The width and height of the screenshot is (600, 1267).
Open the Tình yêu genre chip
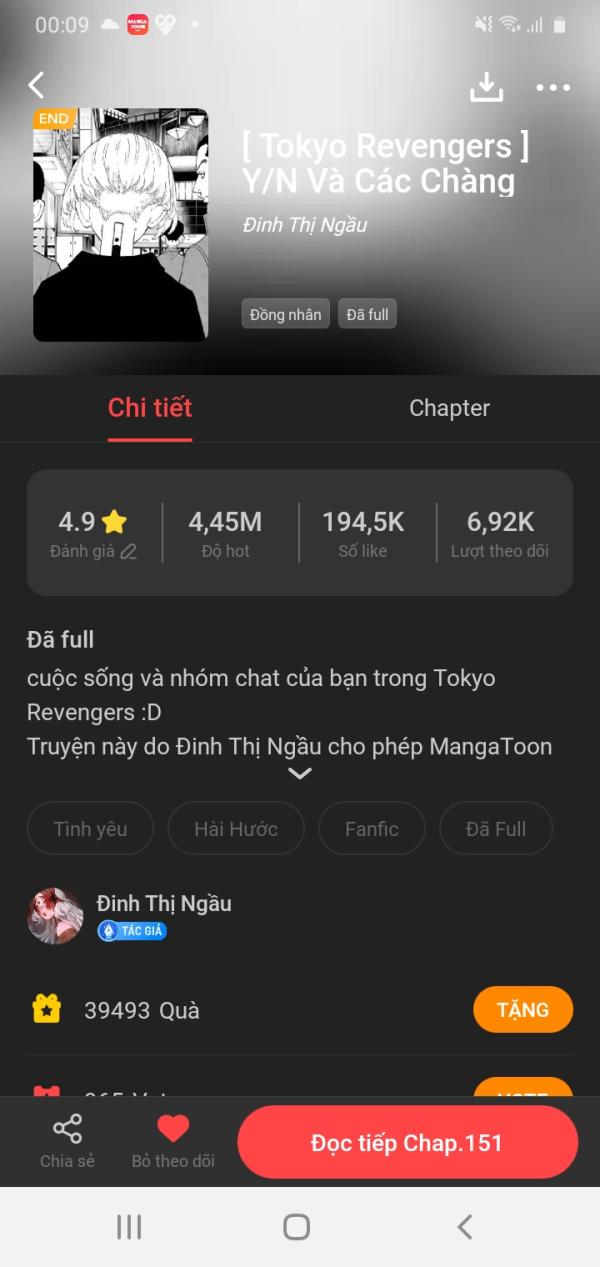tap(90, 829)
